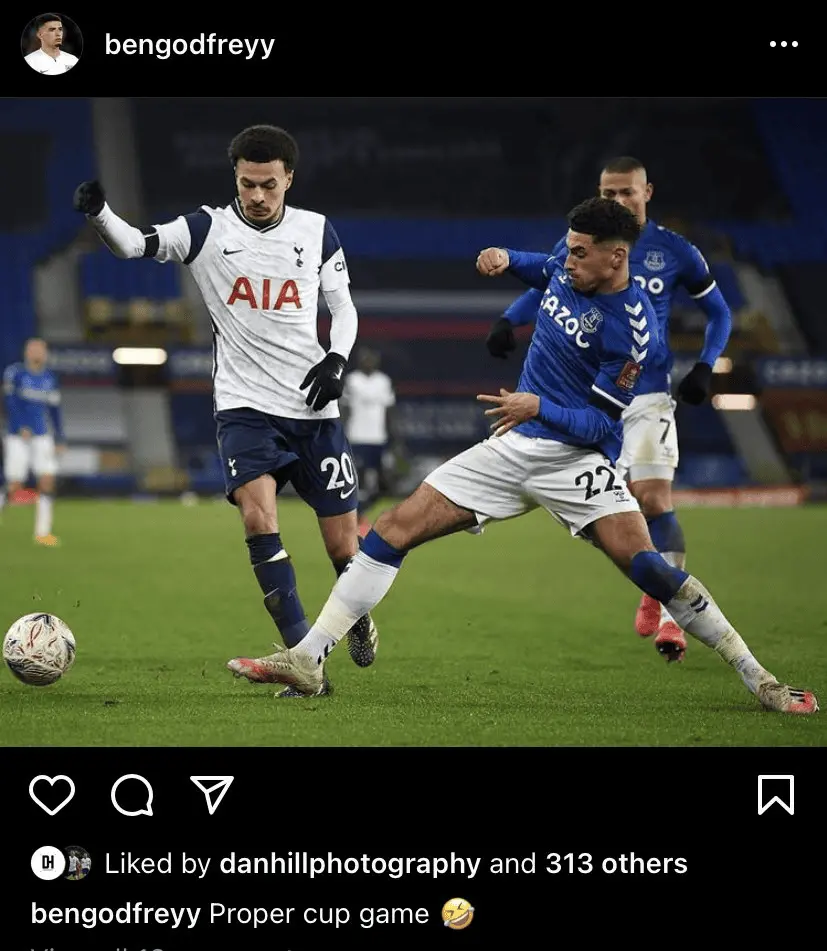Open the post's three-dot options menu
Image resolution: width=827 pixels, height=951 pixels.
(x=783, y=45)
